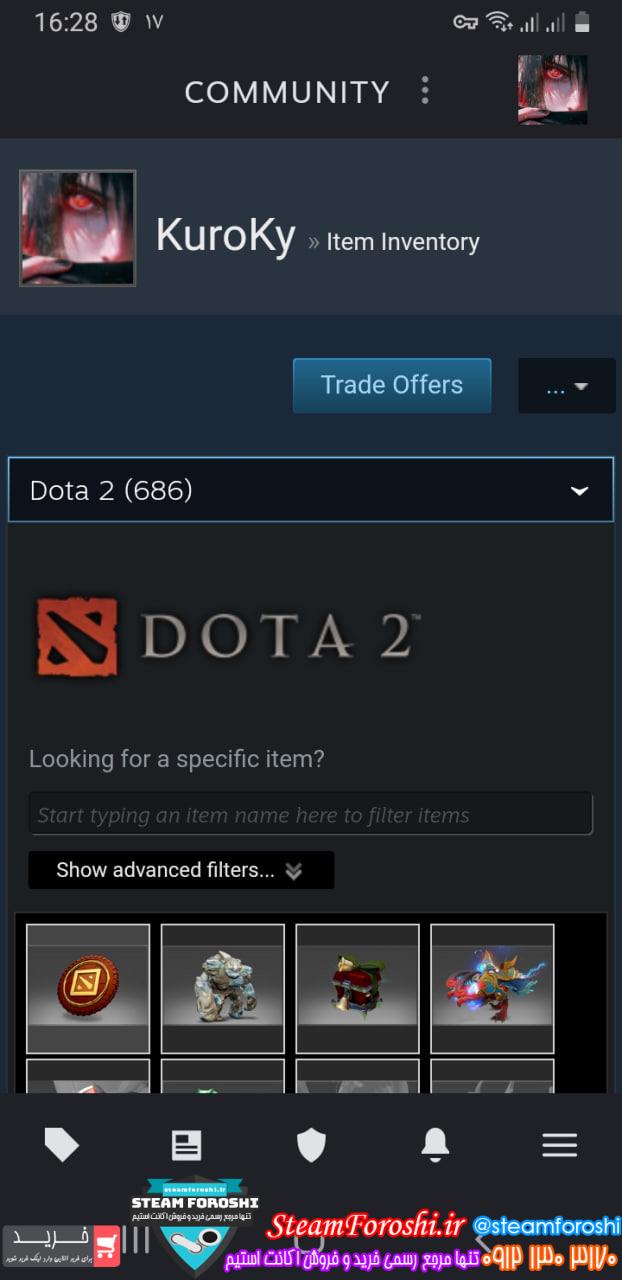The image size is (622, 1280).
Task: Open the Steam Guard shield tab
Action: [x=311, y=1145]
